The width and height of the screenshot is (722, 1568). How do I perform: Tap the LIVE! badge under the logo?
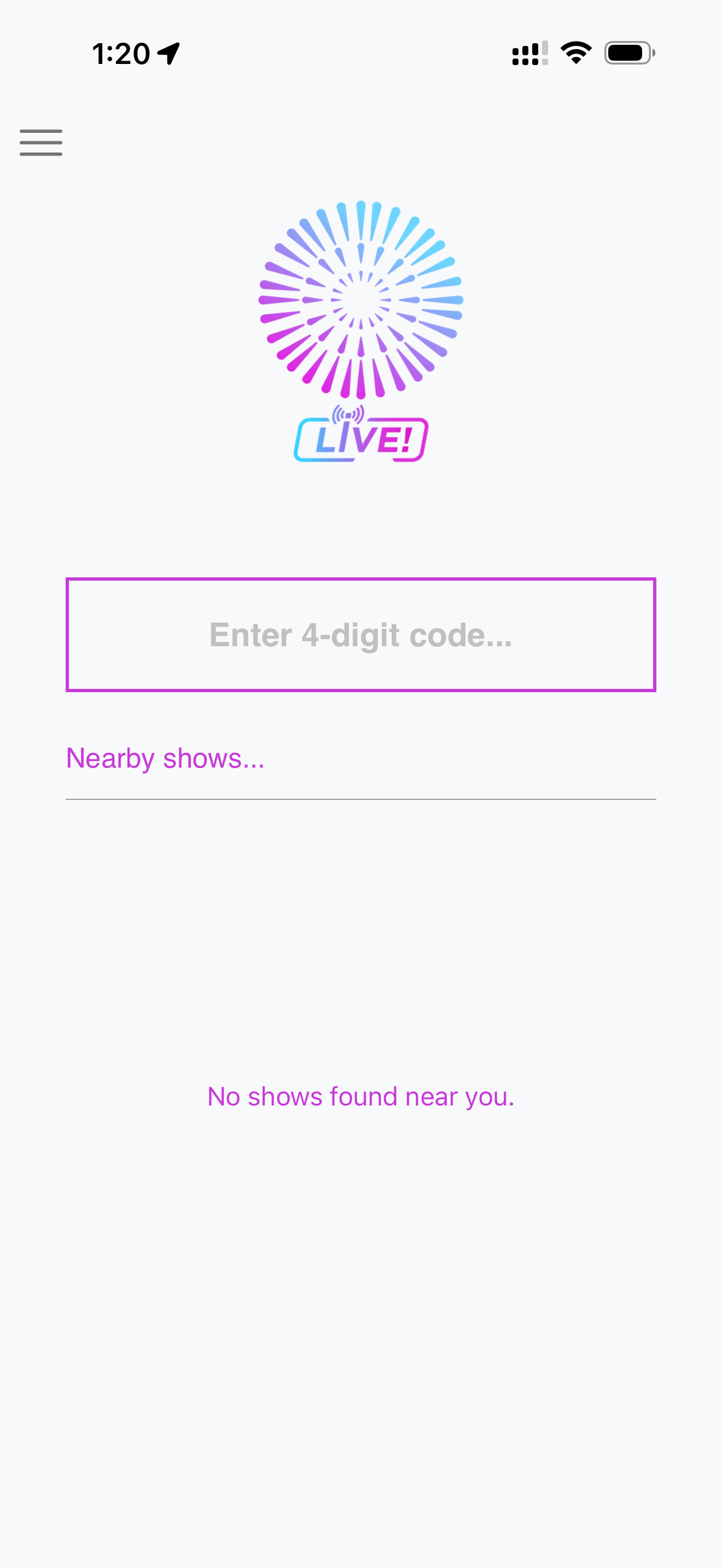pyautogui.click(x=361, y=438)
